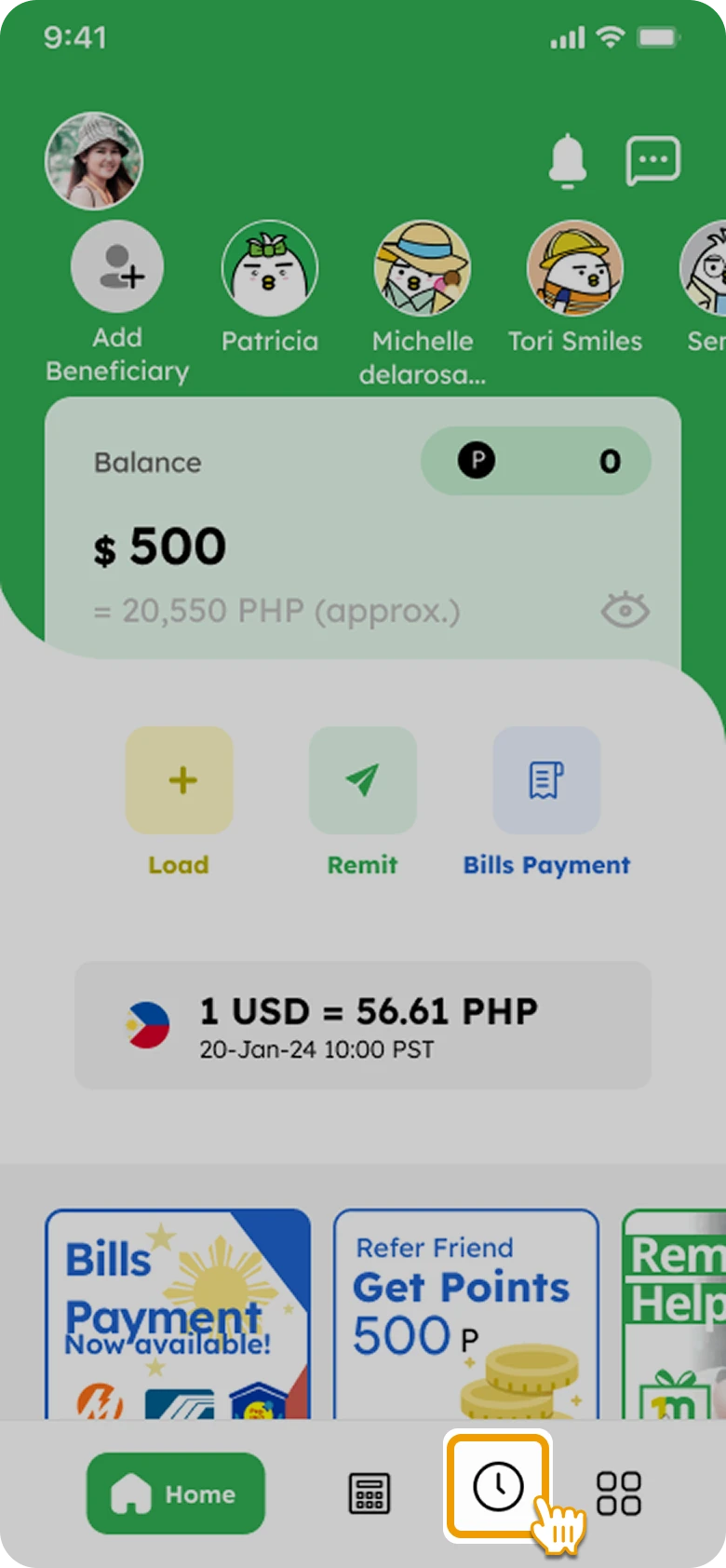
Task: Open the notification bell
Action: click(x=569, y=159)
